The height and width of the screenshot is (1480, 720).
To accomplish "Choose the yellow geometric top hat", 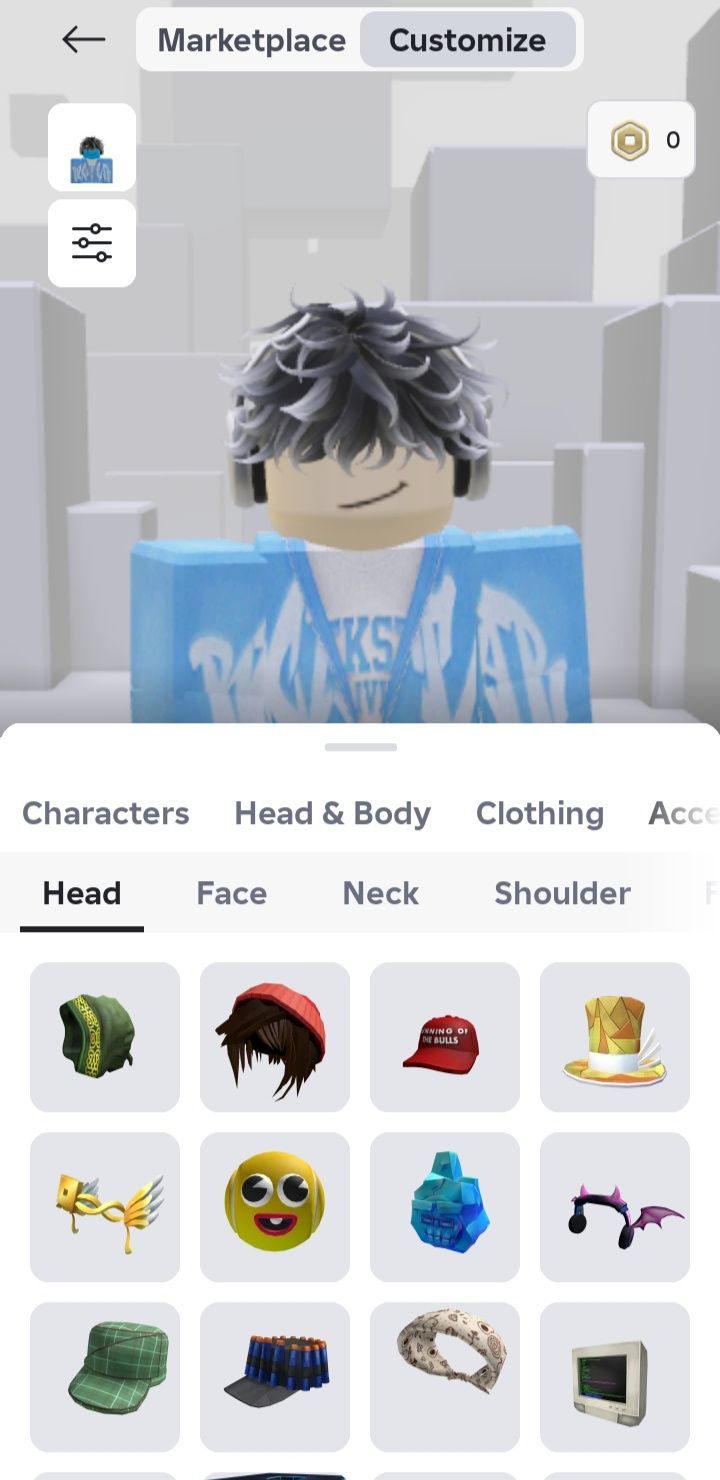I will [x=615, y=1037].
